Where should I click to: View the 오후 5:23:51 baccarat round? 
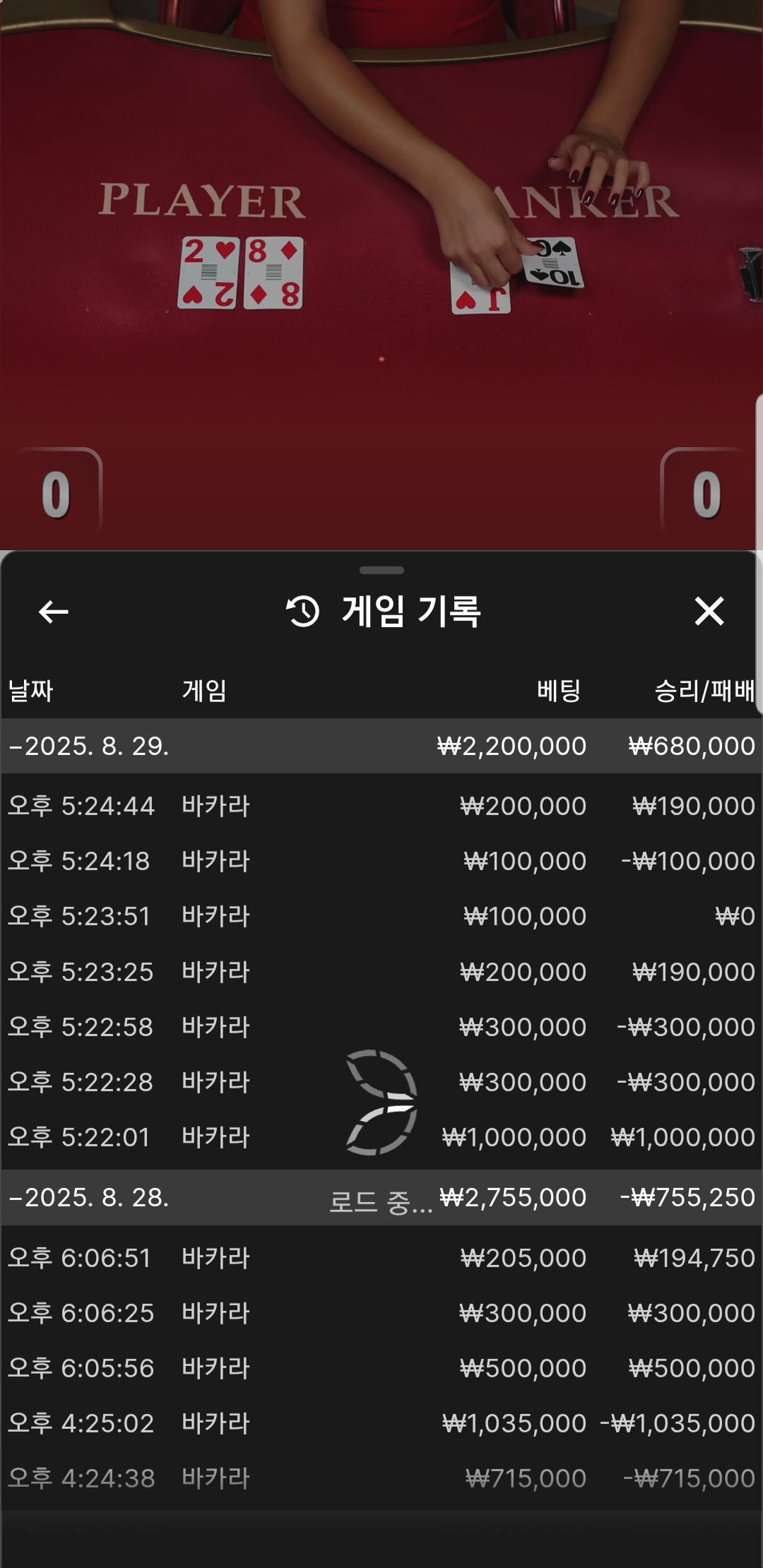[381, 916]
